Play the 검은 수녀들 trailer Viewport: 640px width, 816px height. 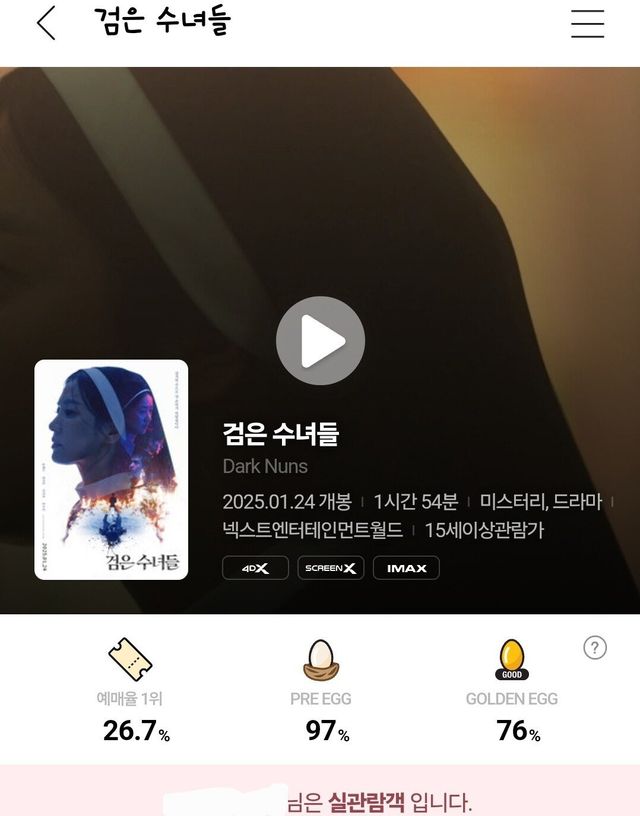pos(320,341)
